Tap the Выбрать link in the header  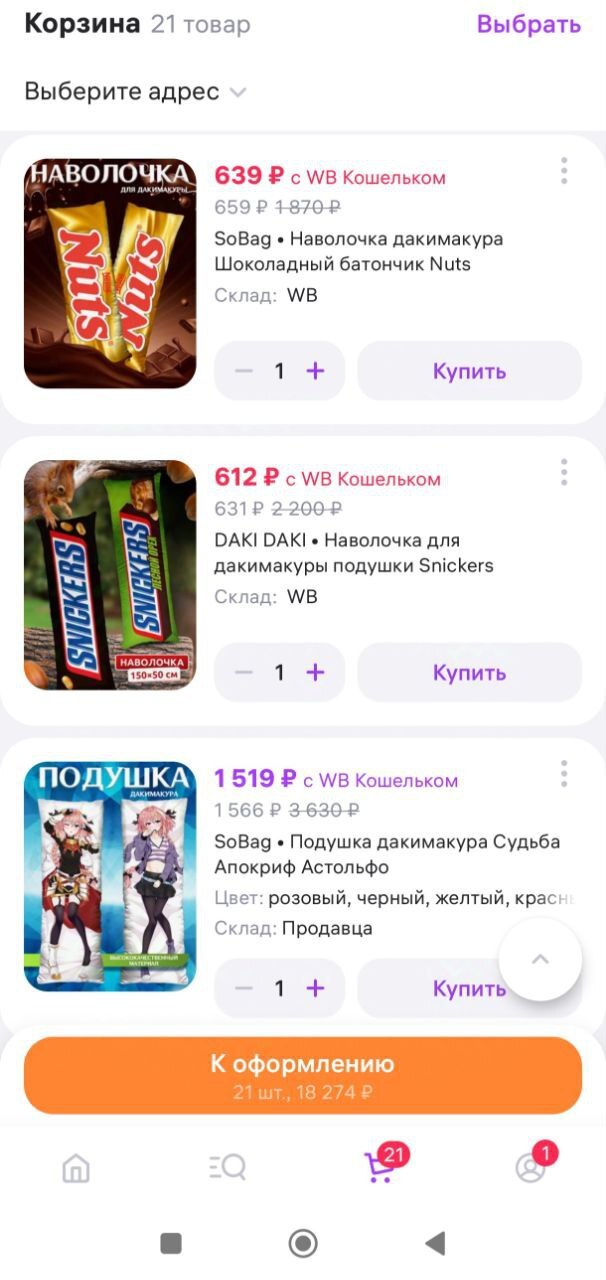pyautogui.click(x=528, y=25)
